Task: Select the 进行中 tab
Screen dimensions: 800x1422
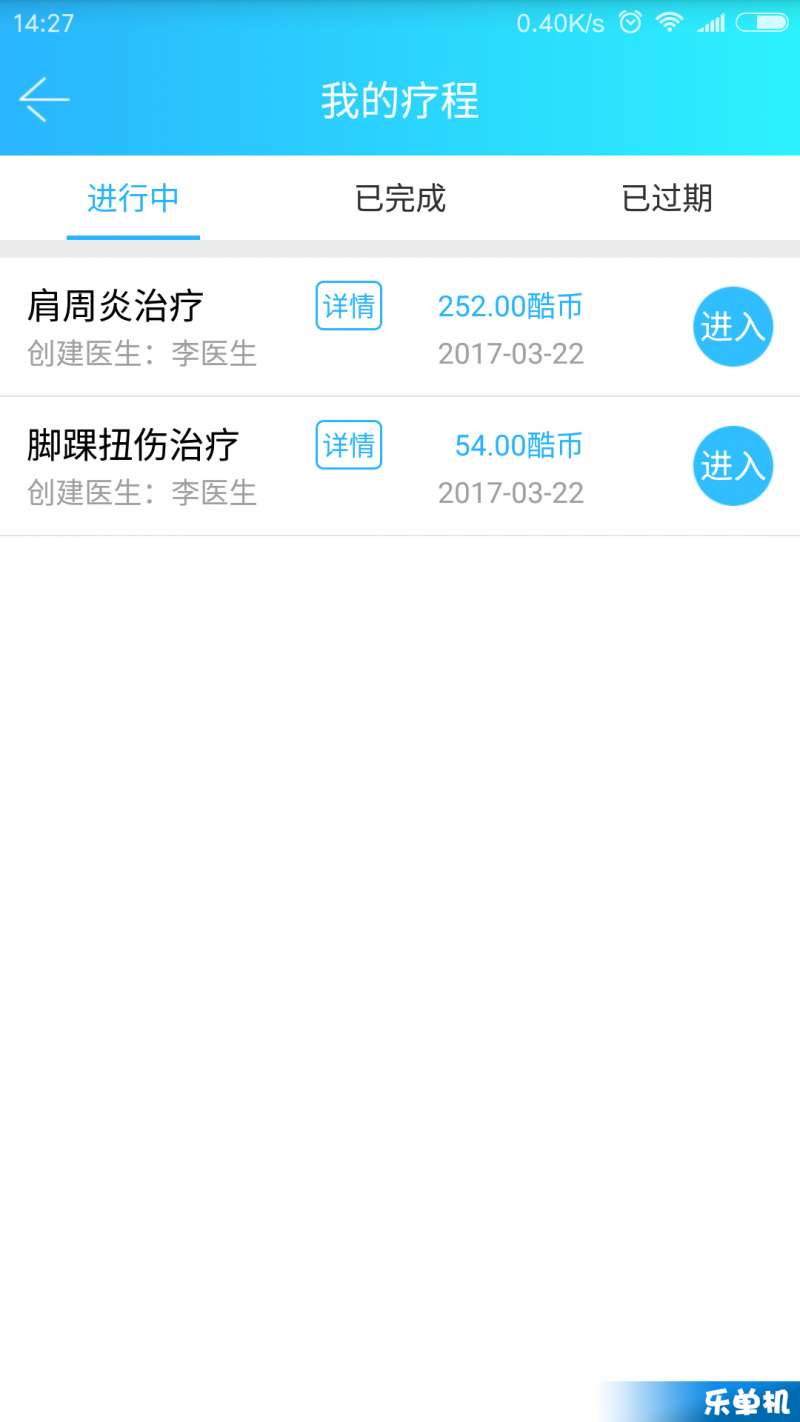Action: pyautogui.click(x=133, y=198)
